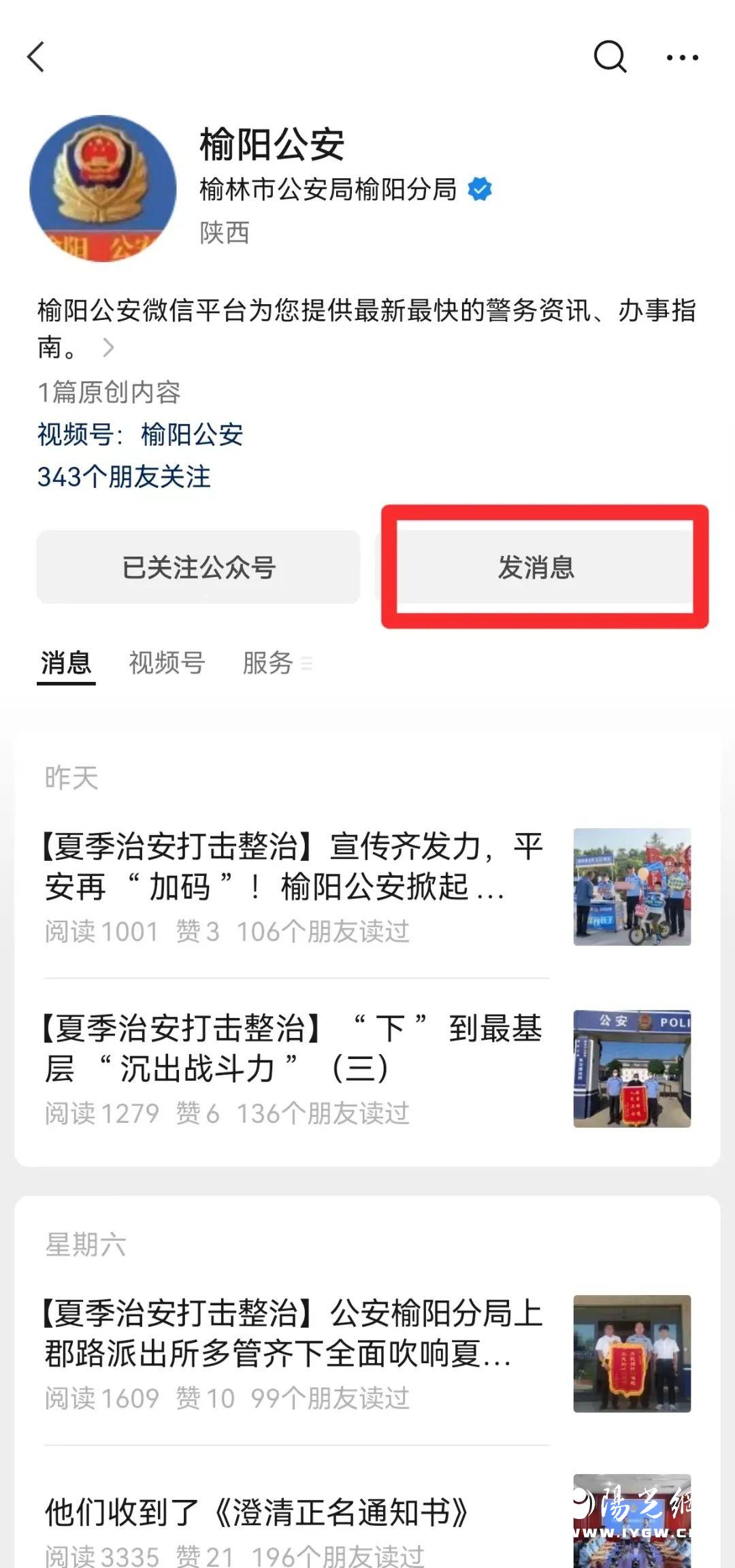This screenshot has width=735, height=1568.
Task: Open article 公安榆阳分局上郡路派出所多管齐下
Action: [x=293, y=1333]
